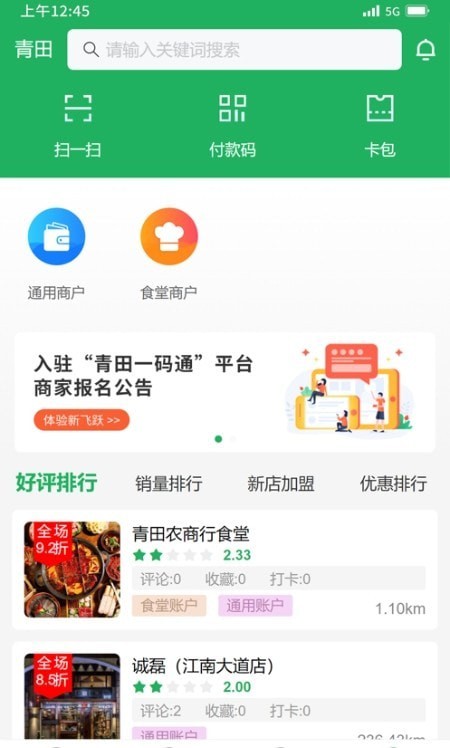Select the 好评排行 tab
The width and height of the screenshot is (450, 748).
coord(57,483)
